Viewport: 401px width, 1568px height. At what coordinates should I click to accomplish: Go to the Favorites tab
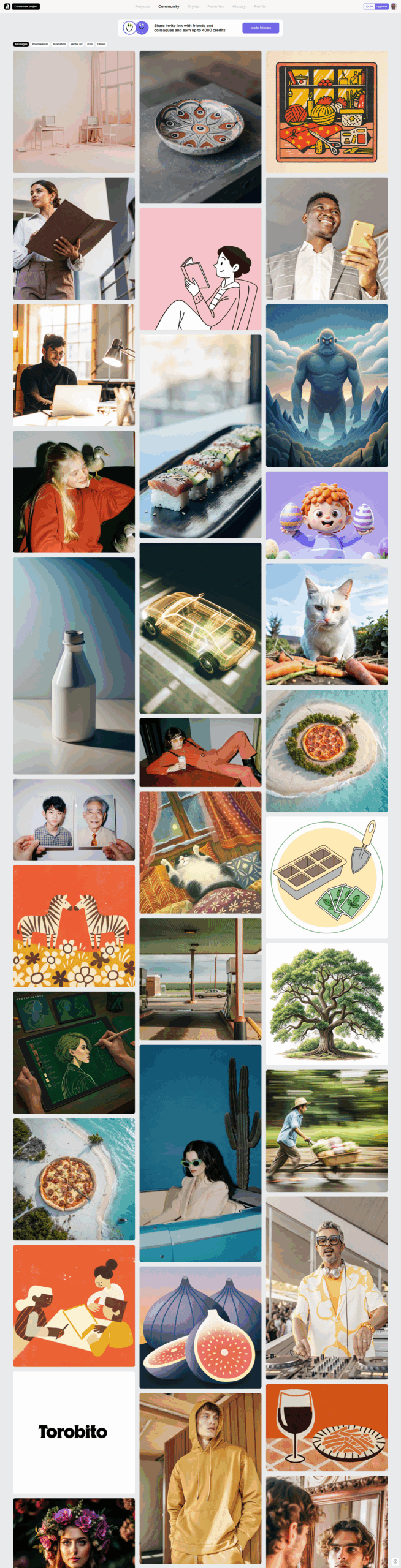pos(215,6)
